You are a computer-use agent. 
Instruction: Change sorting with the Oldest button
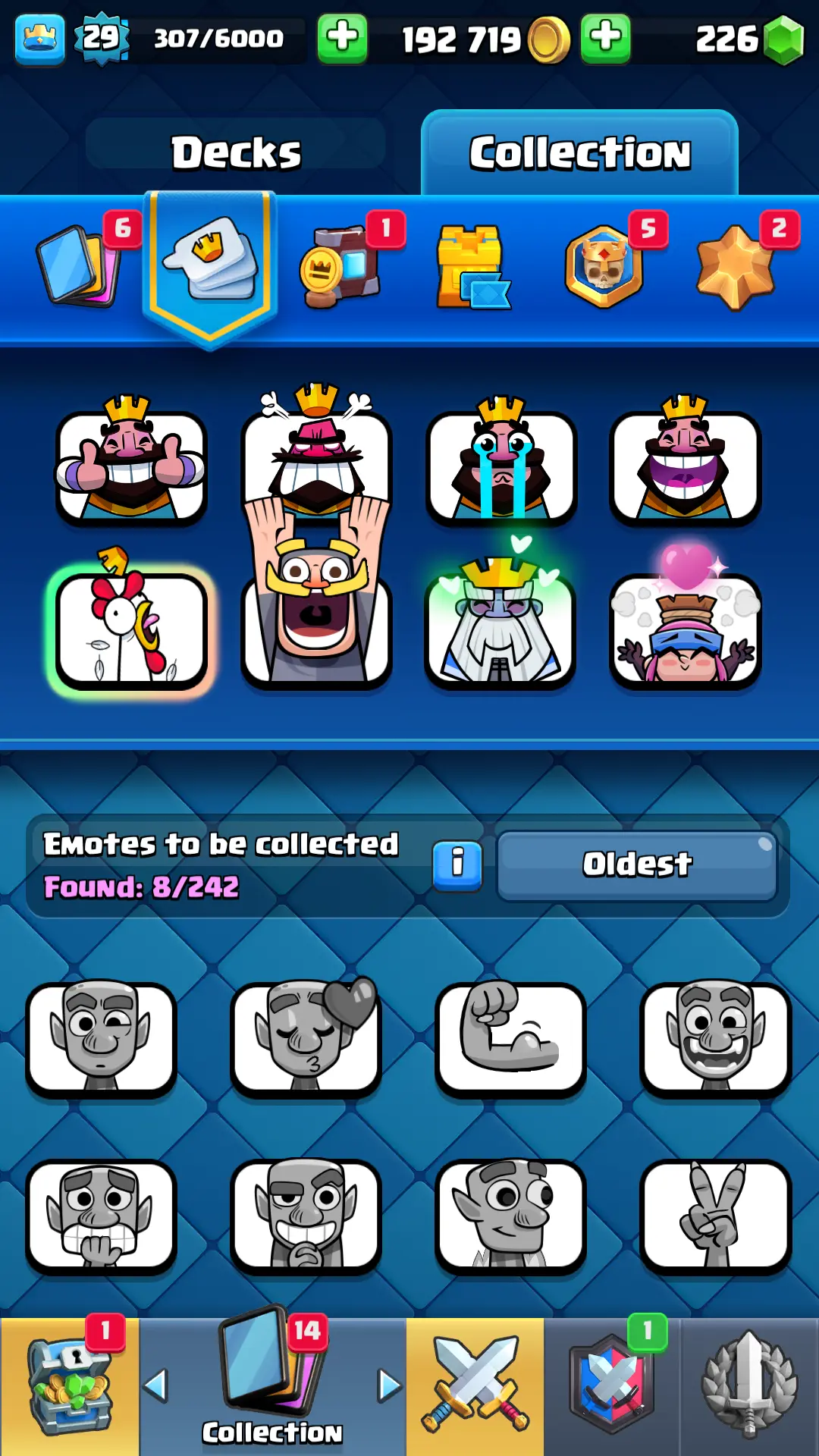(x=637, y=864)
